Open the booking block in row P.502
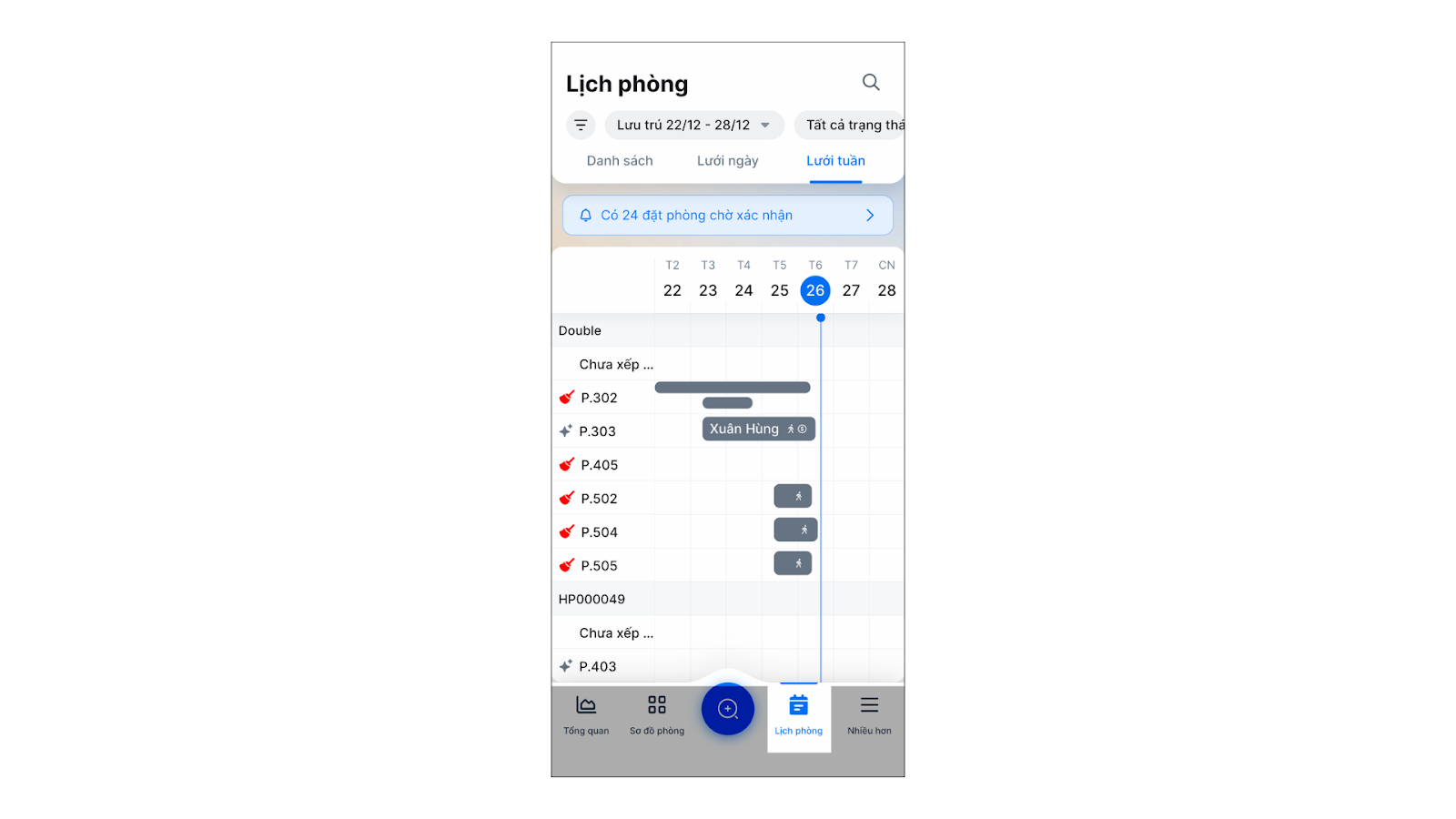 [x=793, y=496]
